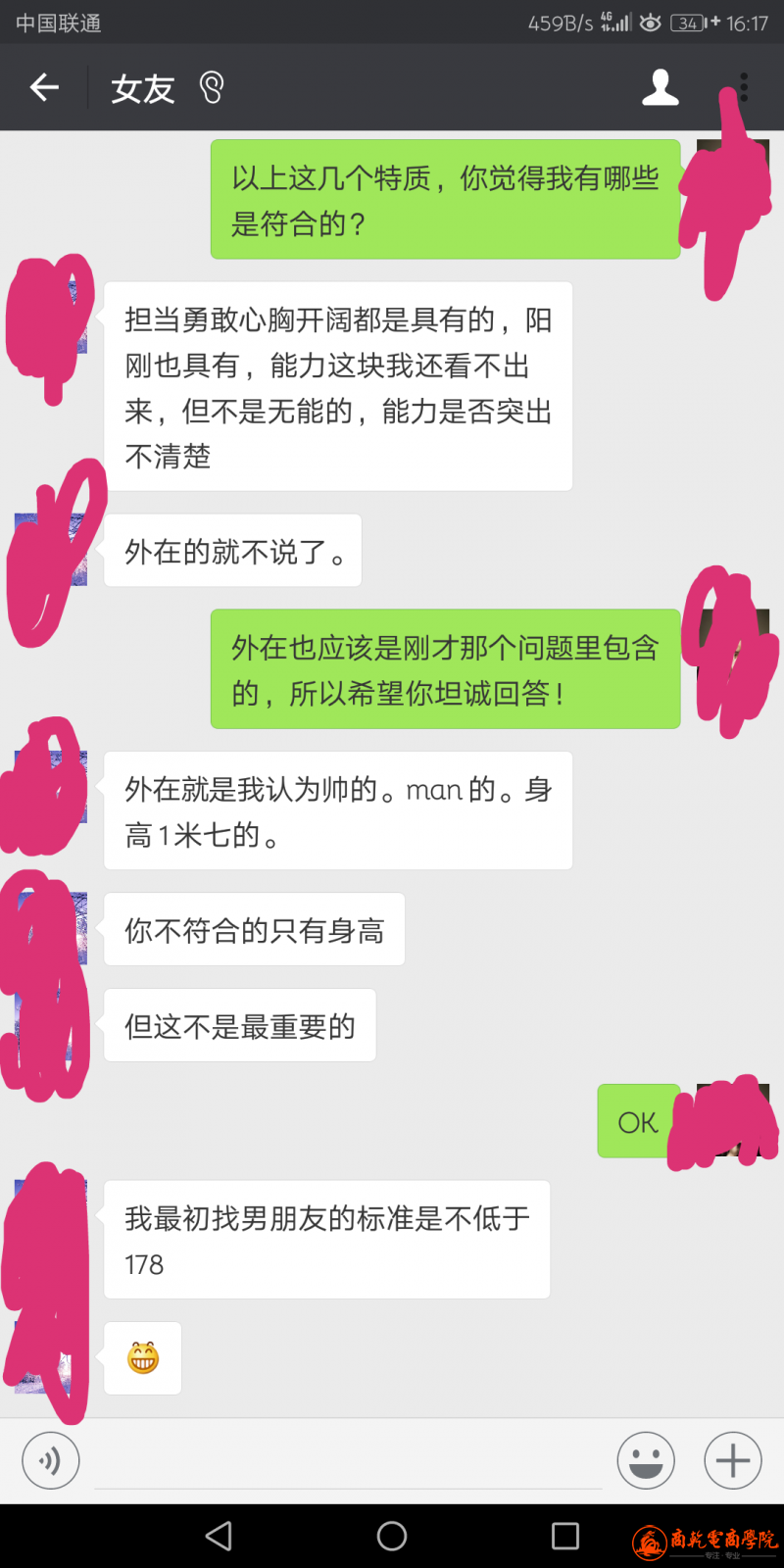Go back from the 女友 chat
This screenshot has width=784, height=1568.
44,88
